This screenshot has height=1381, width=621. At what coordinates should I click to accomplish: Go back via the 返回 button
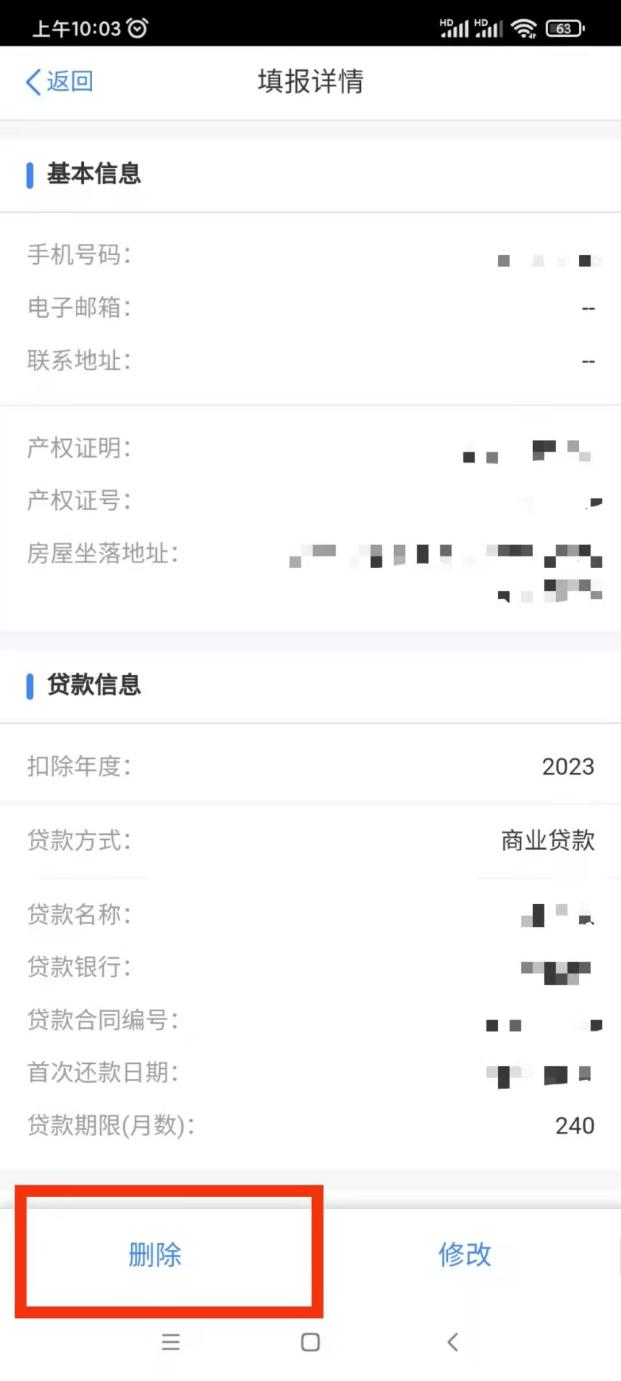[x=59, y=82]
